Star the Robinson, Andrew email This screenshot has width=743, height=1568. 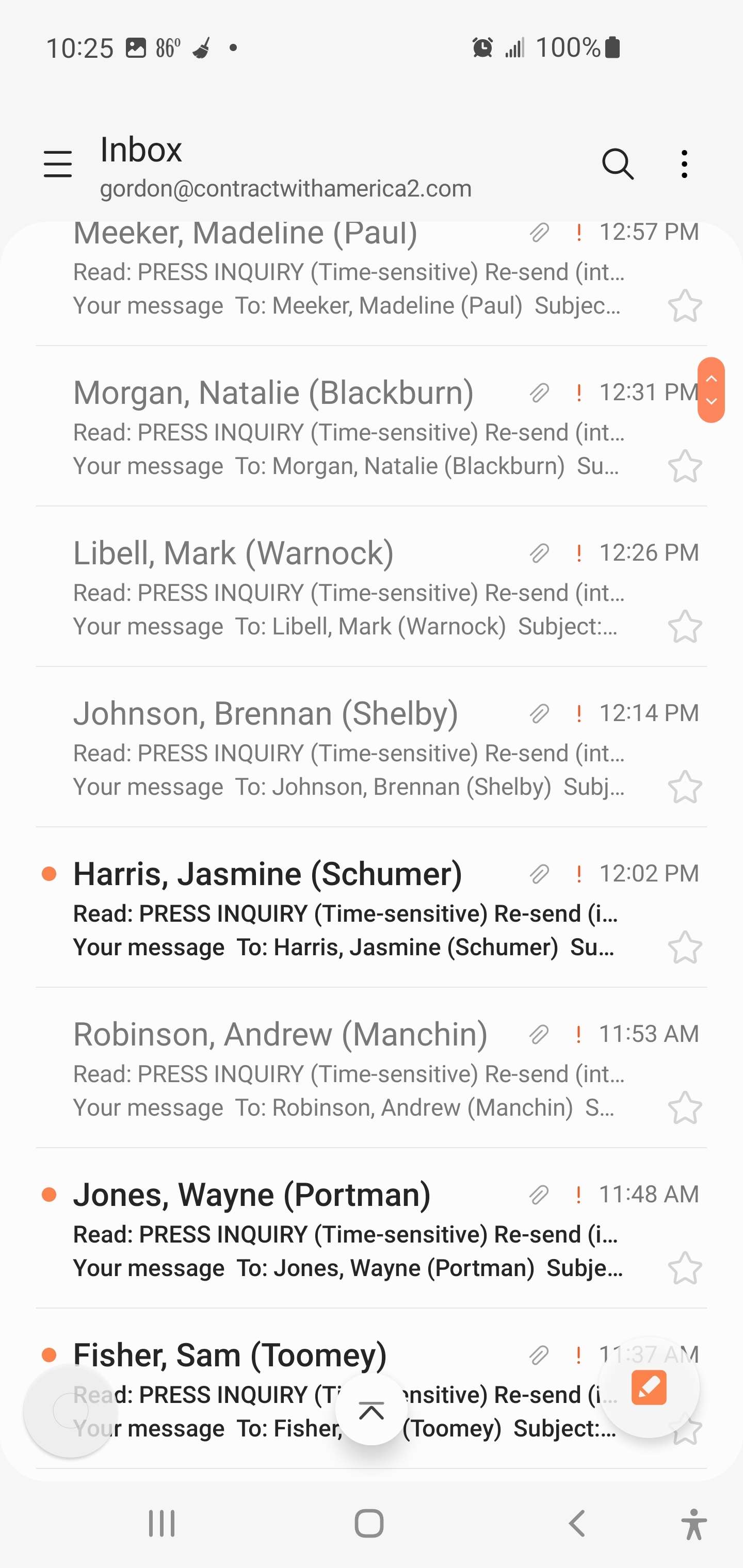pos(685,1108)
